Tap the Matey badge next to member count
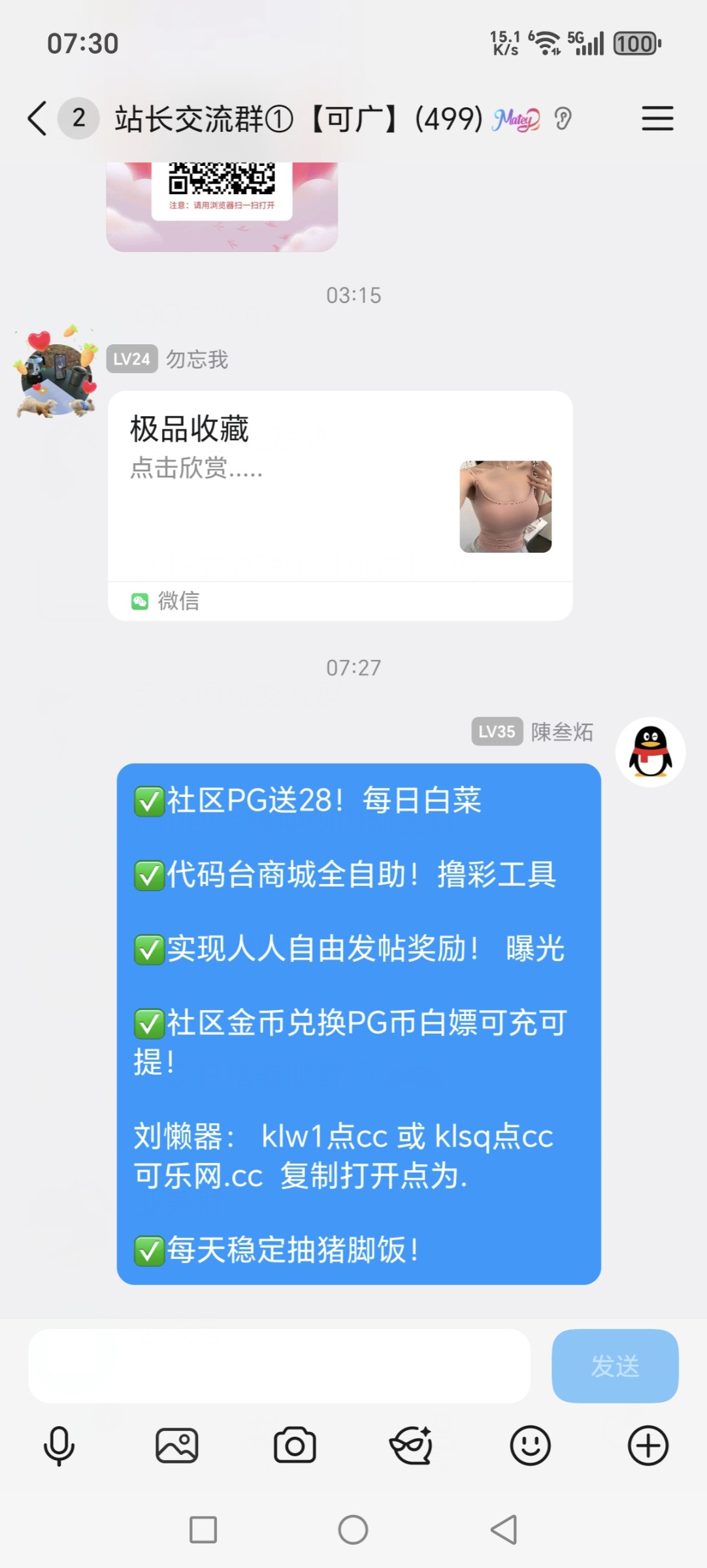Image resolution: width=707 pixels, height=1568 pixels. pos(516,118)
